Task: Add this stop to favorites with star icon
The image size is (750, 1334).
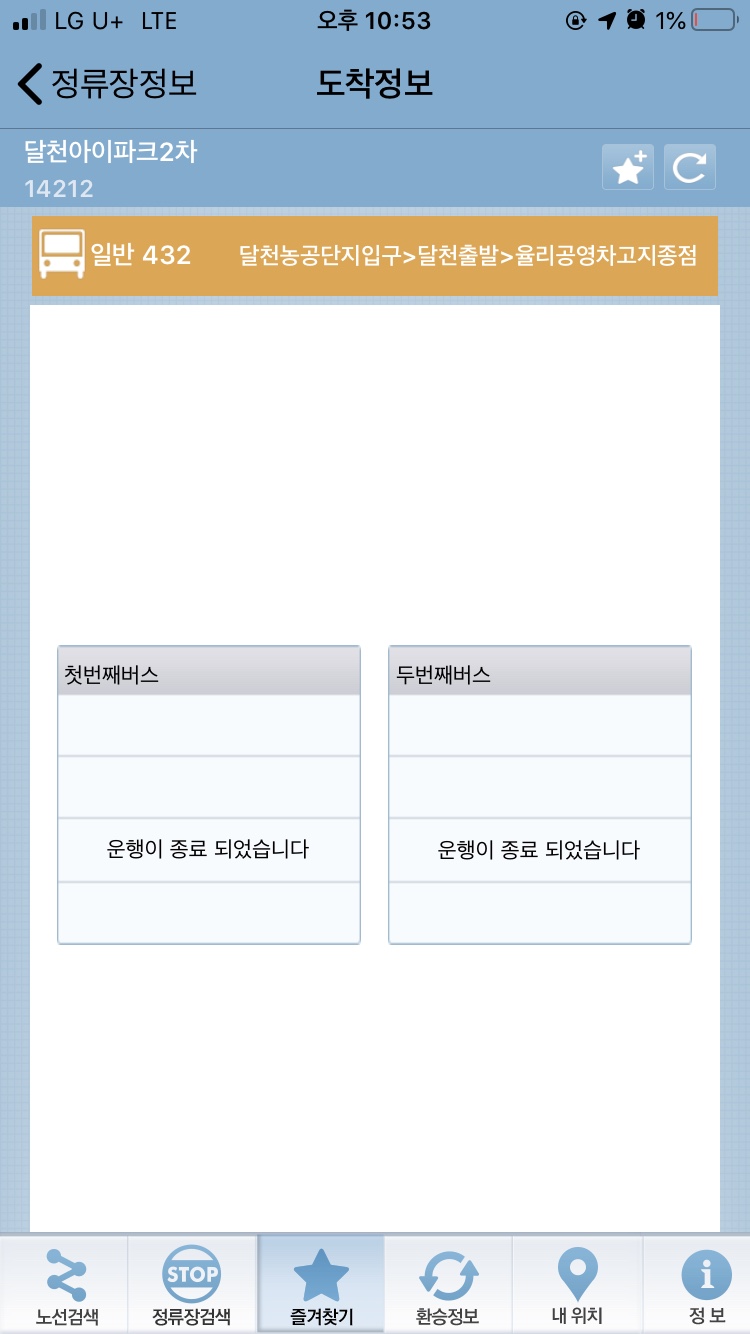Action: (628, 167)
